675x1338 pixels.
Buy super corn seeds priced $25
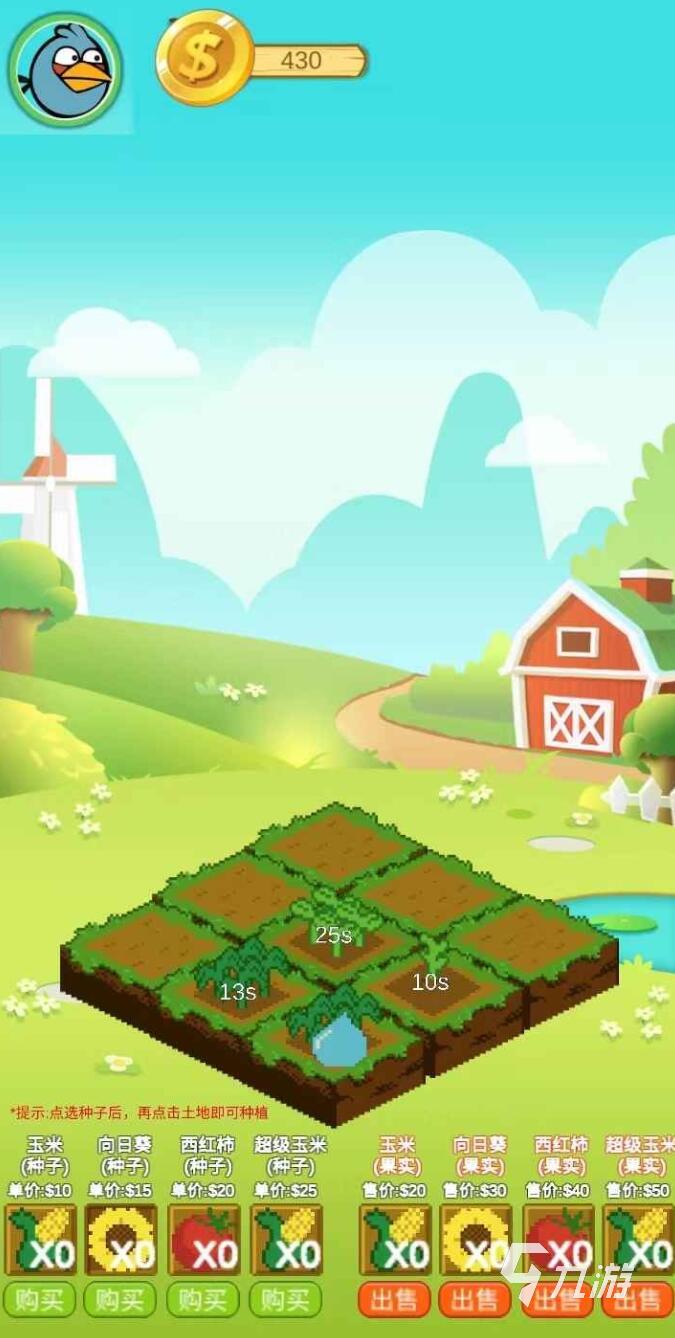[286, 1298]
